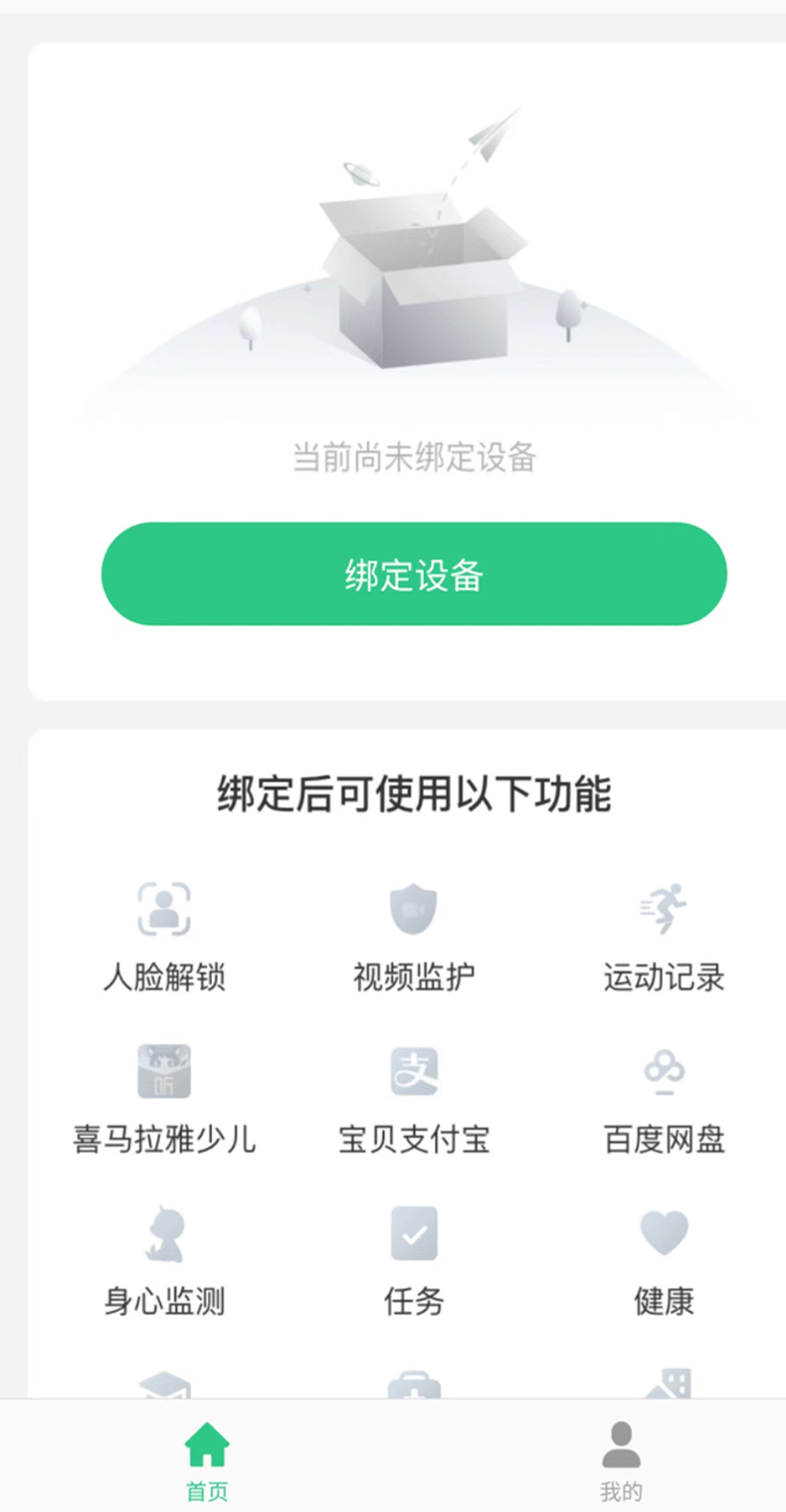Click the home icon in bottom navigation
The image size is (786, 1512).
tap(206, 1443)
